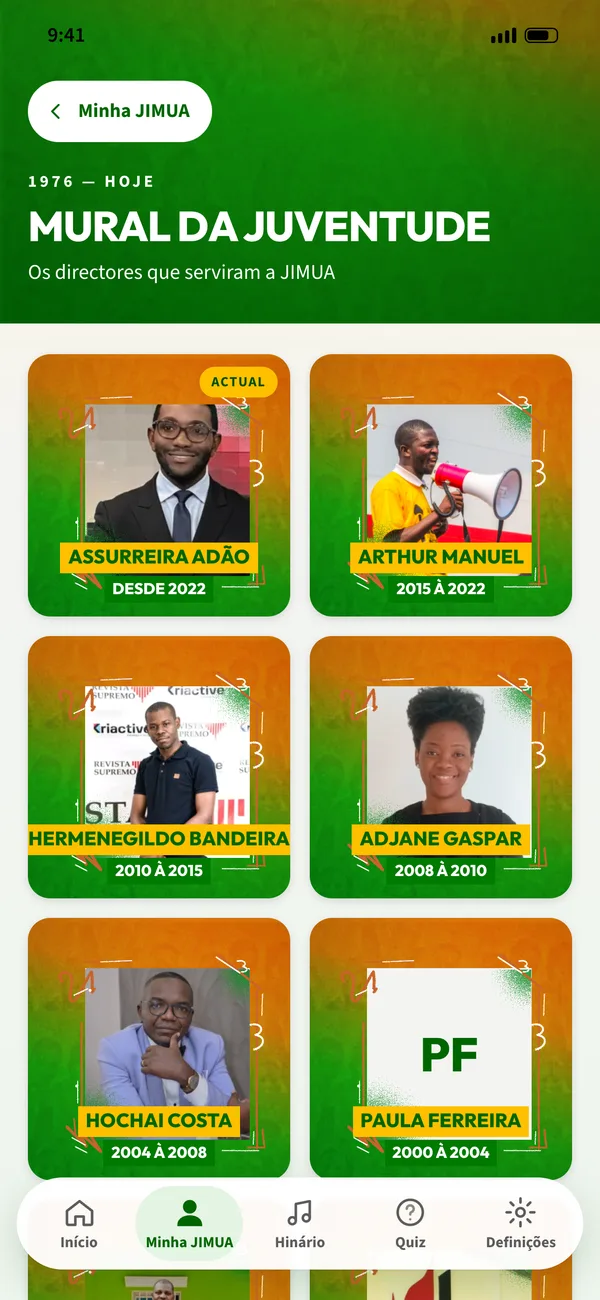Open Arthur Manuel's director card
Screen dimensions: 600x1300
[441, 485]
